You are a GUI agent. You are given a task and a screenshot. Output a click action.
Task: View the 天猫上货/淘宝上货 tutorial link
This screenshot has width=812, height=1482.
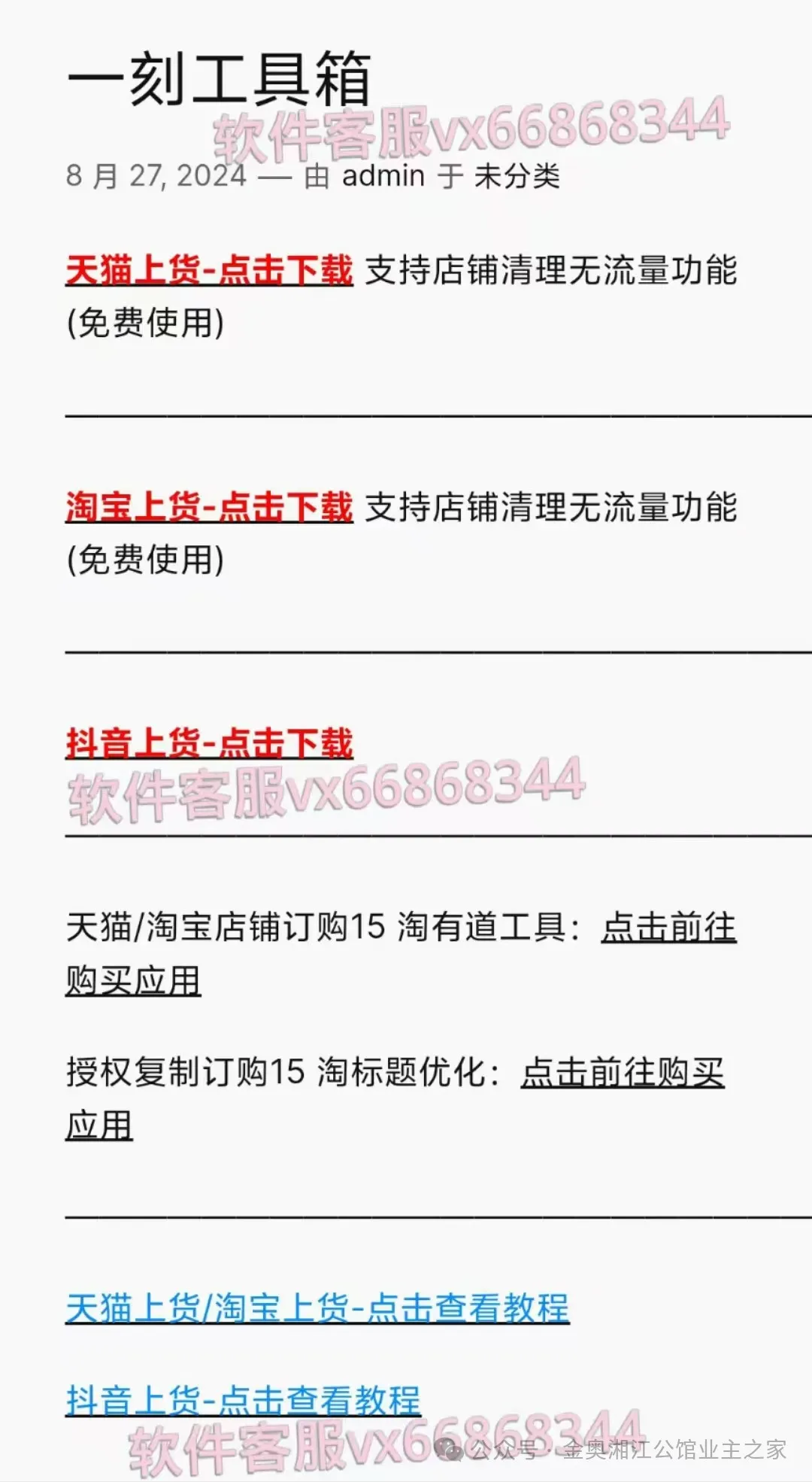317,1308
